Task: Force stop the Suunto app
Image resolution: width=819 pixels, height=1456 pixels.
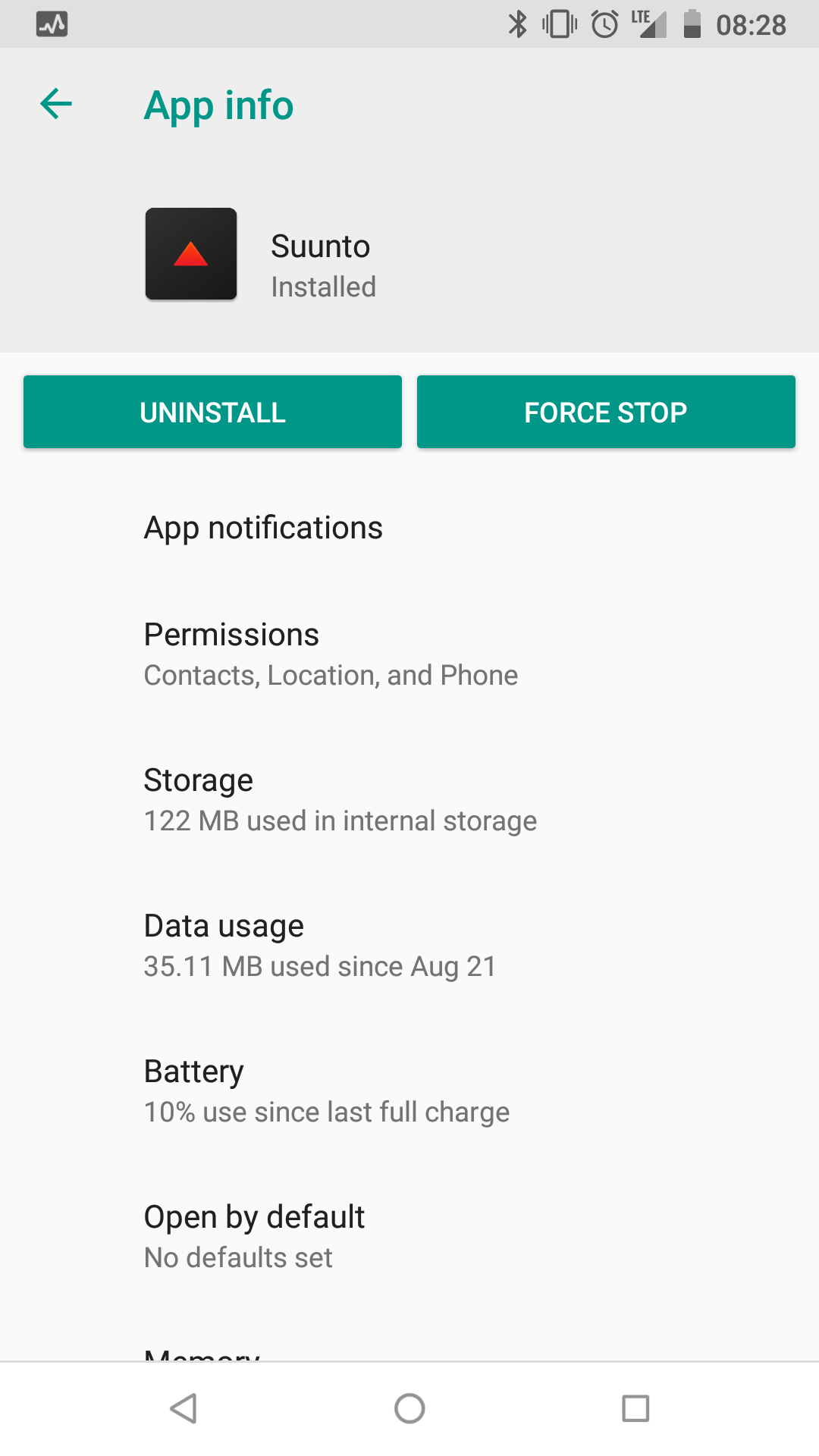Action: pyautogui.click(x=606, y=412)
